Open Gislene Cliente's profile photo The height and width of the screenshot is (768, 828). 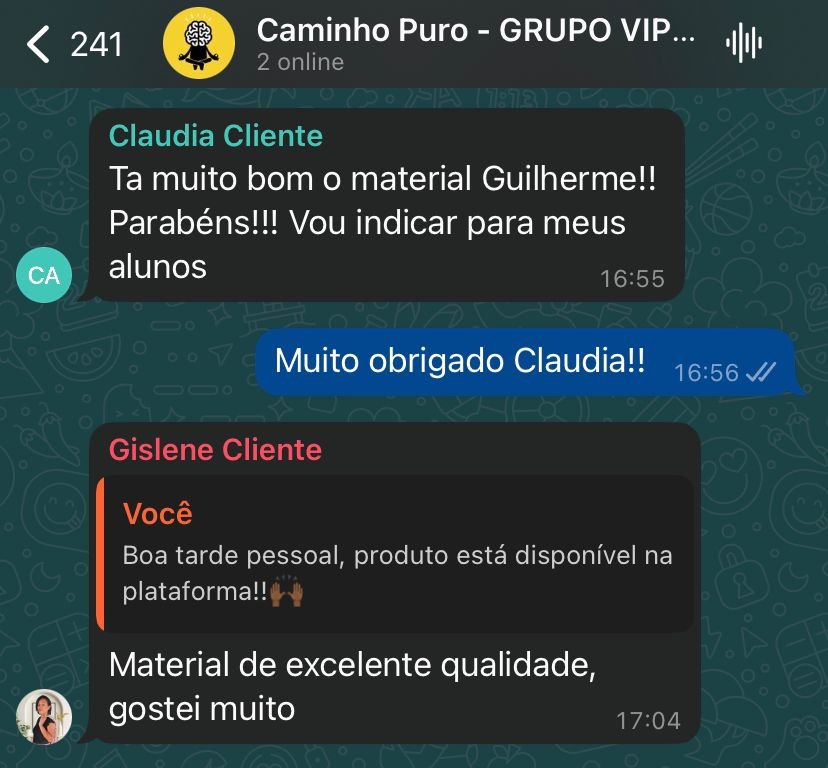(x=44, y=717)
